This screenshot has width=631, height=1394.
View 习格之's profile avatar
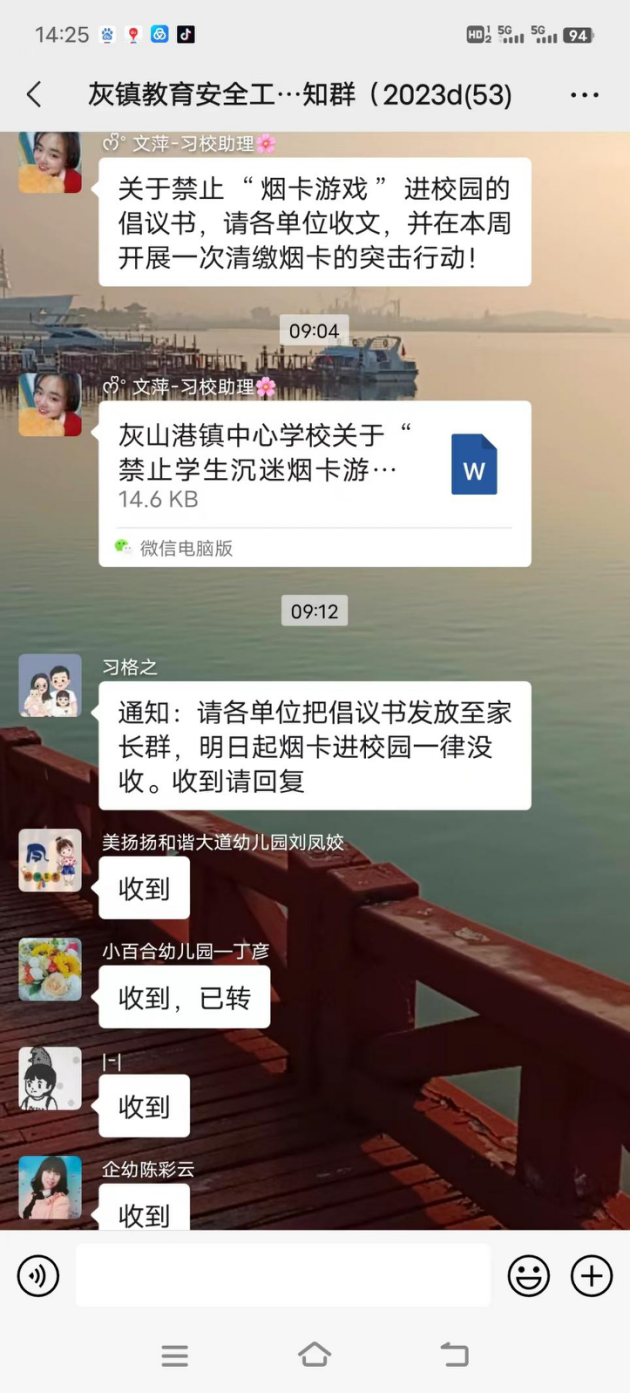click(x=50, y=686)
